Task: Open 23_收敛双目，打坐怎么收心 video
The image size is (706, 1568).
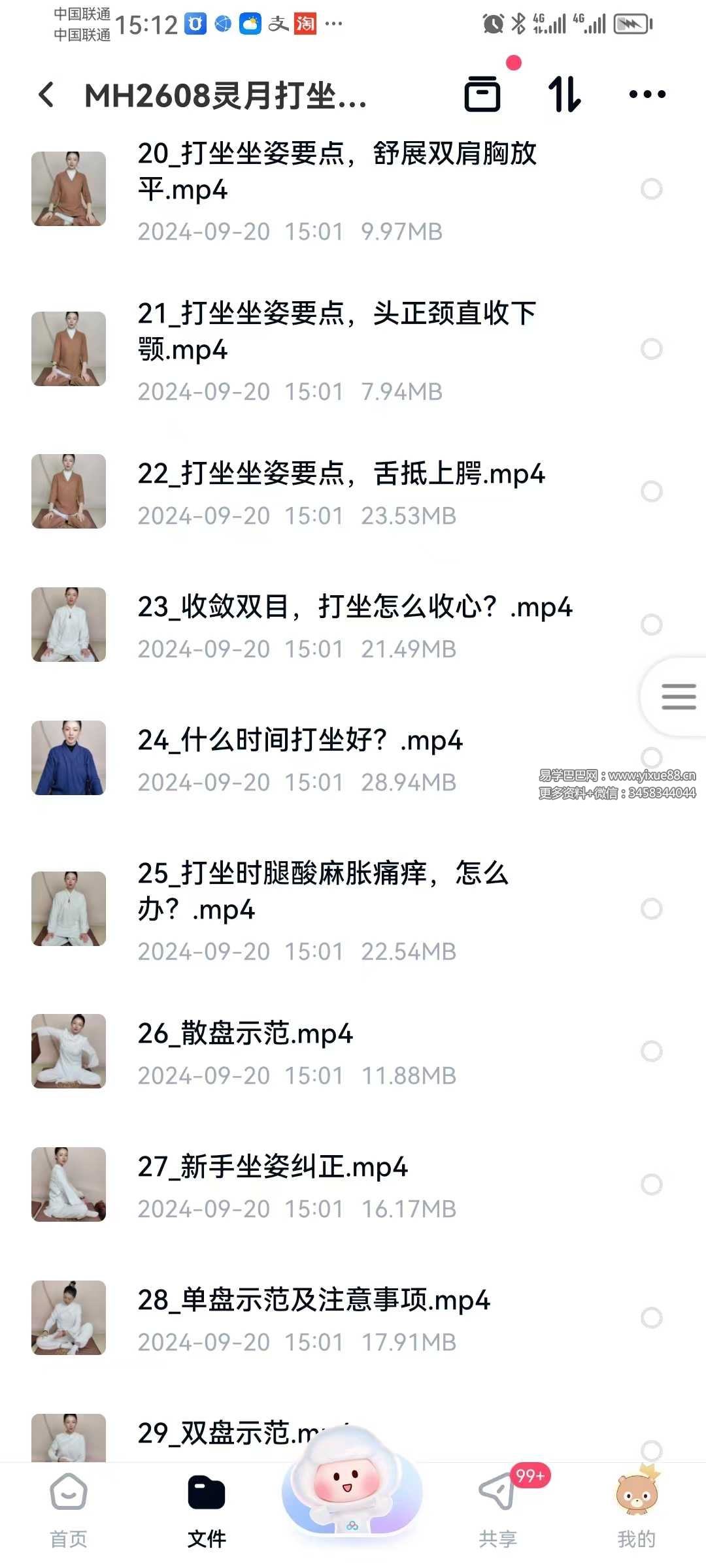Action: pos(356,608)
